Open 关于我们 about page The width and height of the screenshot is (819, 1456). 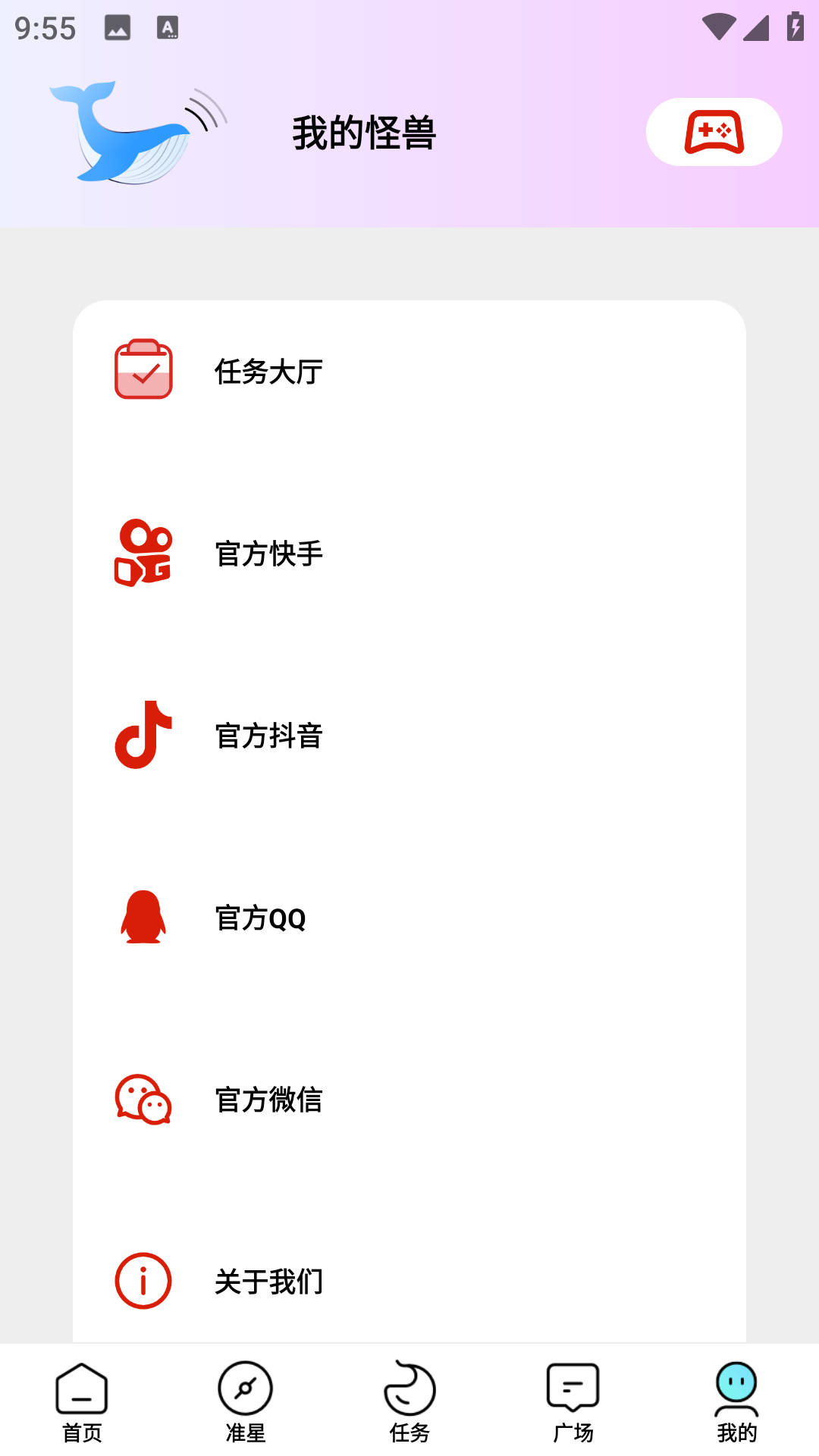(x=268, y=1282)
